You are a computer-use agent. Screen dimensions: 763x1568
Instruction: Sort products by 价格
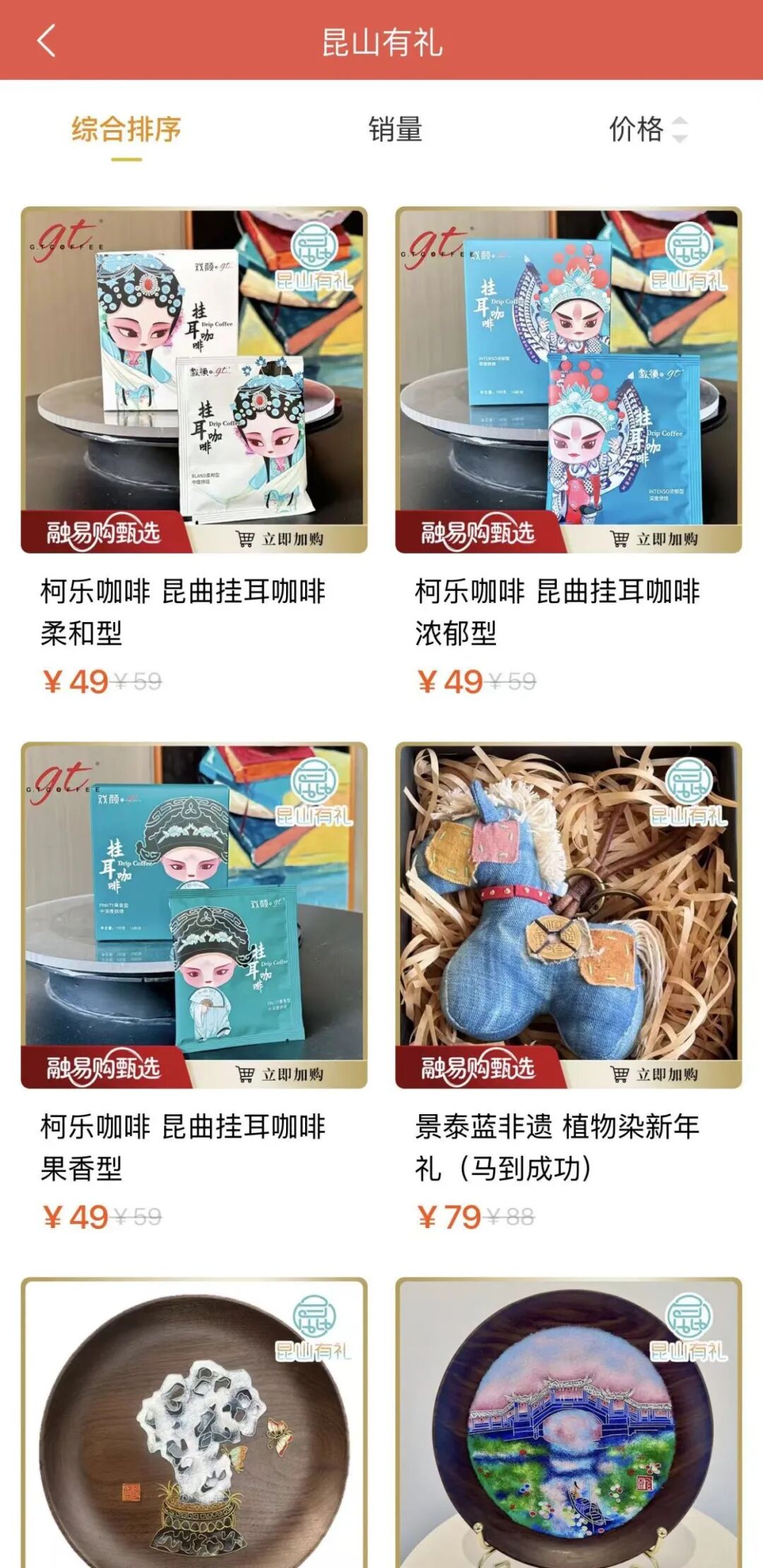tap(646, 130)
